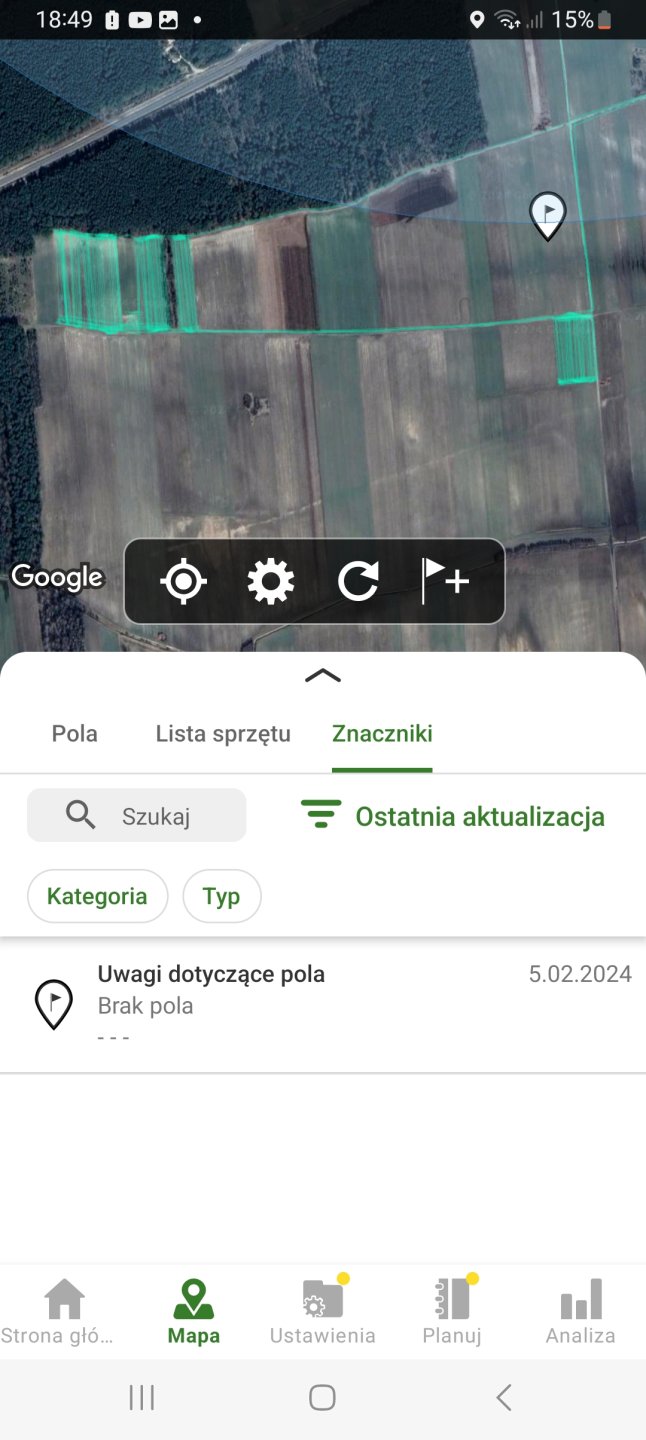Change sorting from Ostatnia aktualizacja
This screenshot has width=646, height=1440.
point(453,816)
